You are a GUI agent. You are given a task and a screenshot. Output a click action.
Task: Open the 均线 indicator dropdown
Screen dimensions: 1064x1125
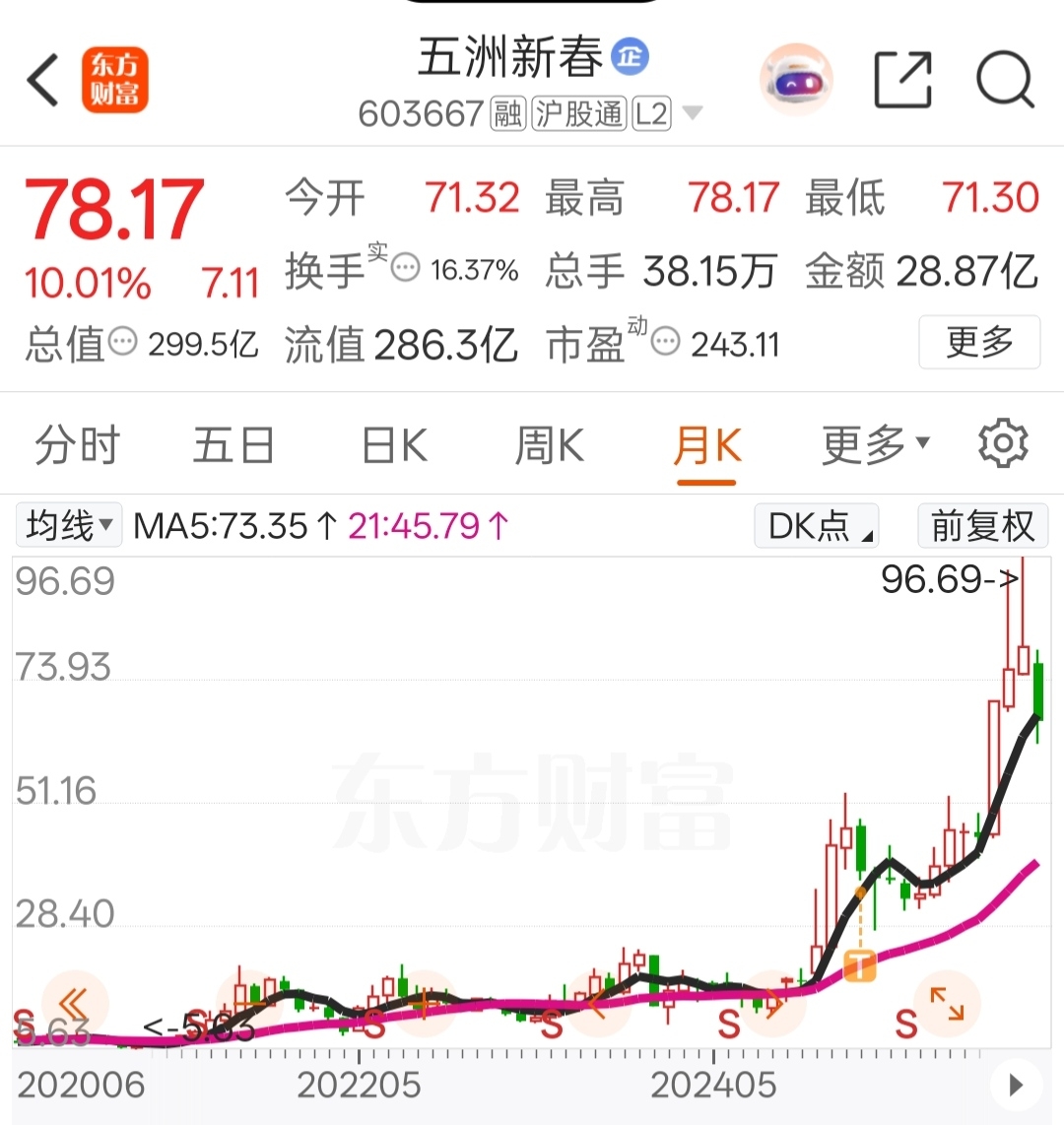(69, 525)
